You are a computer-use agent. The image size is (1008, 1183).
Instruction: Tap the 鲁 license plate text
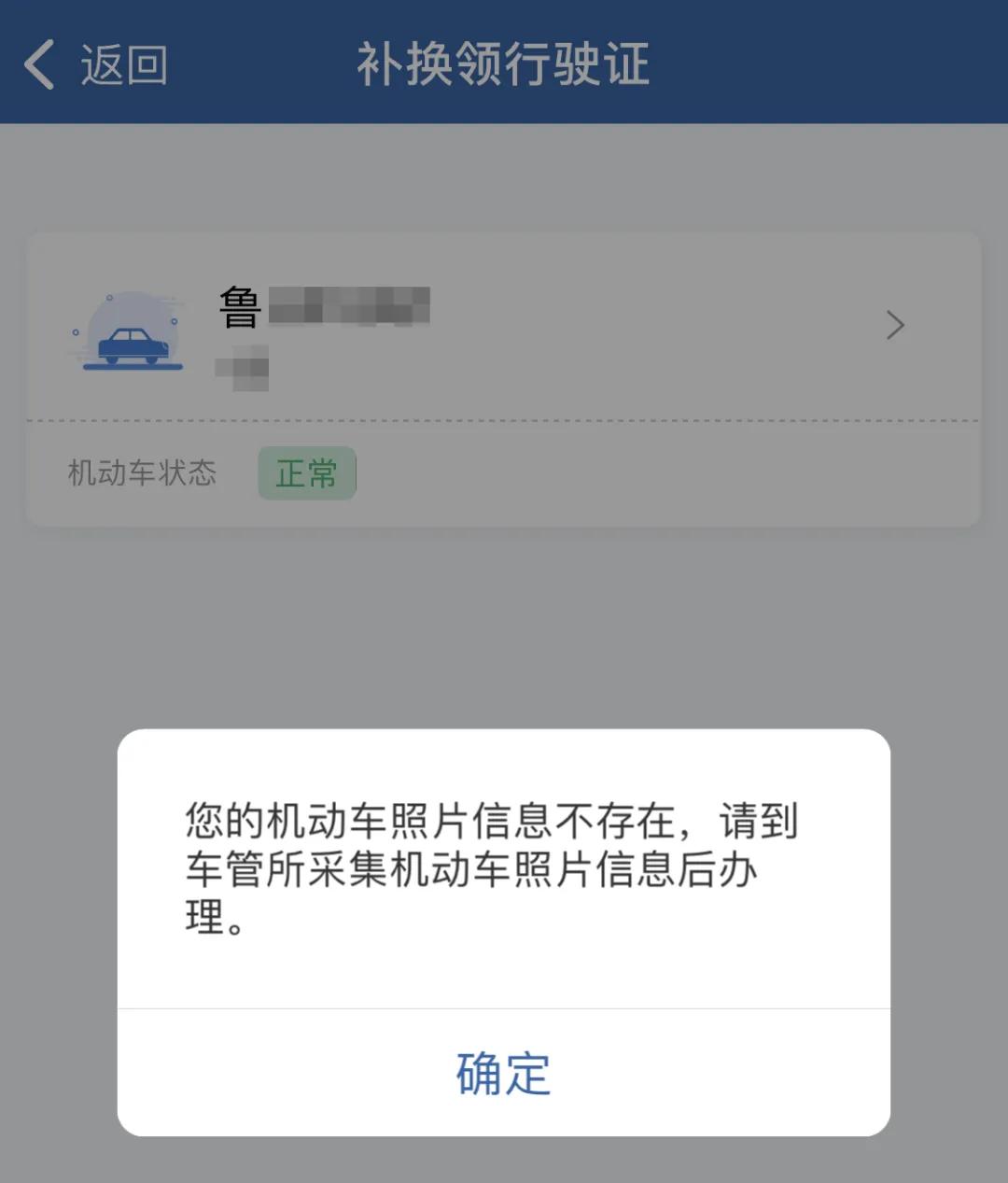[x=241, y=308]
